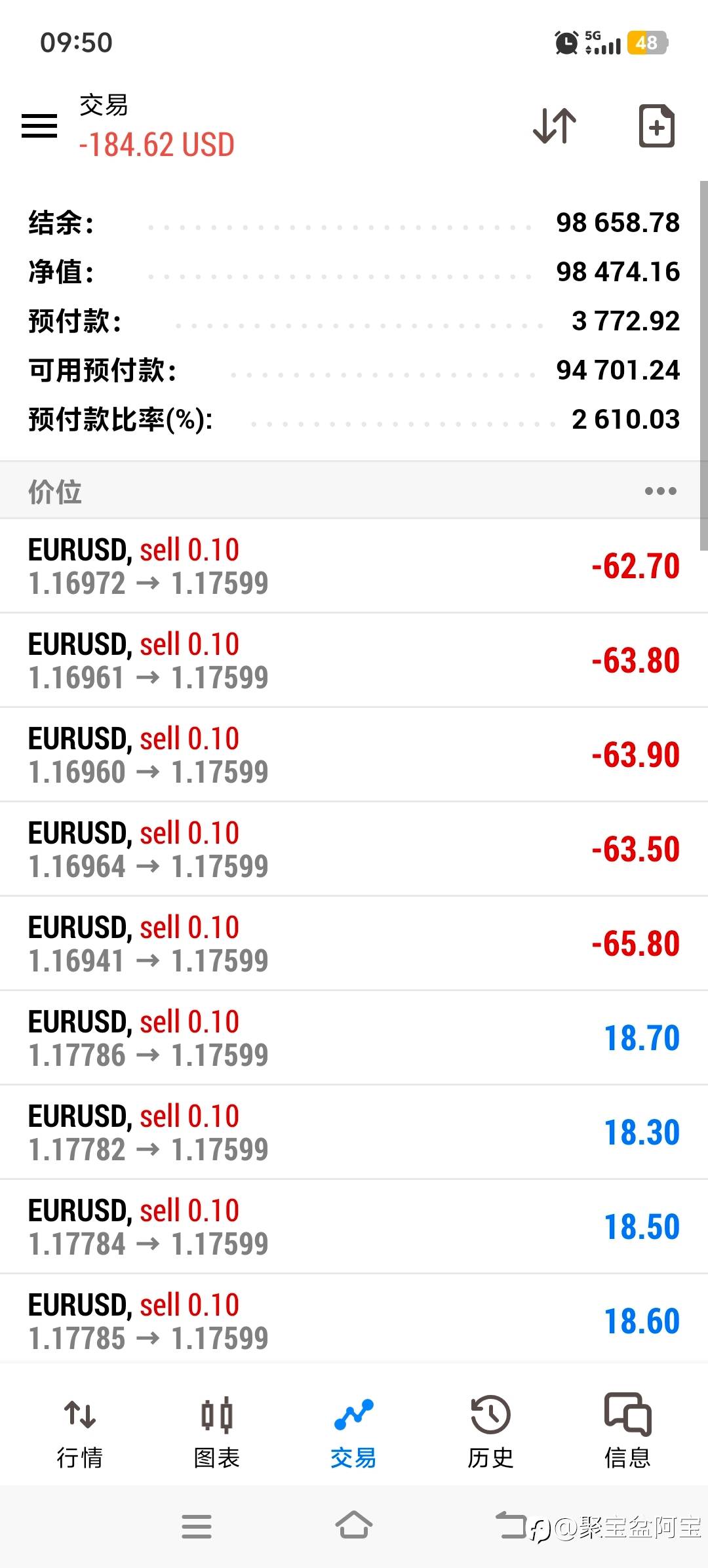Open the EURUSD sell entered at 1.17782
This screenshot has height=1568, width=708.
point(354,1133)
